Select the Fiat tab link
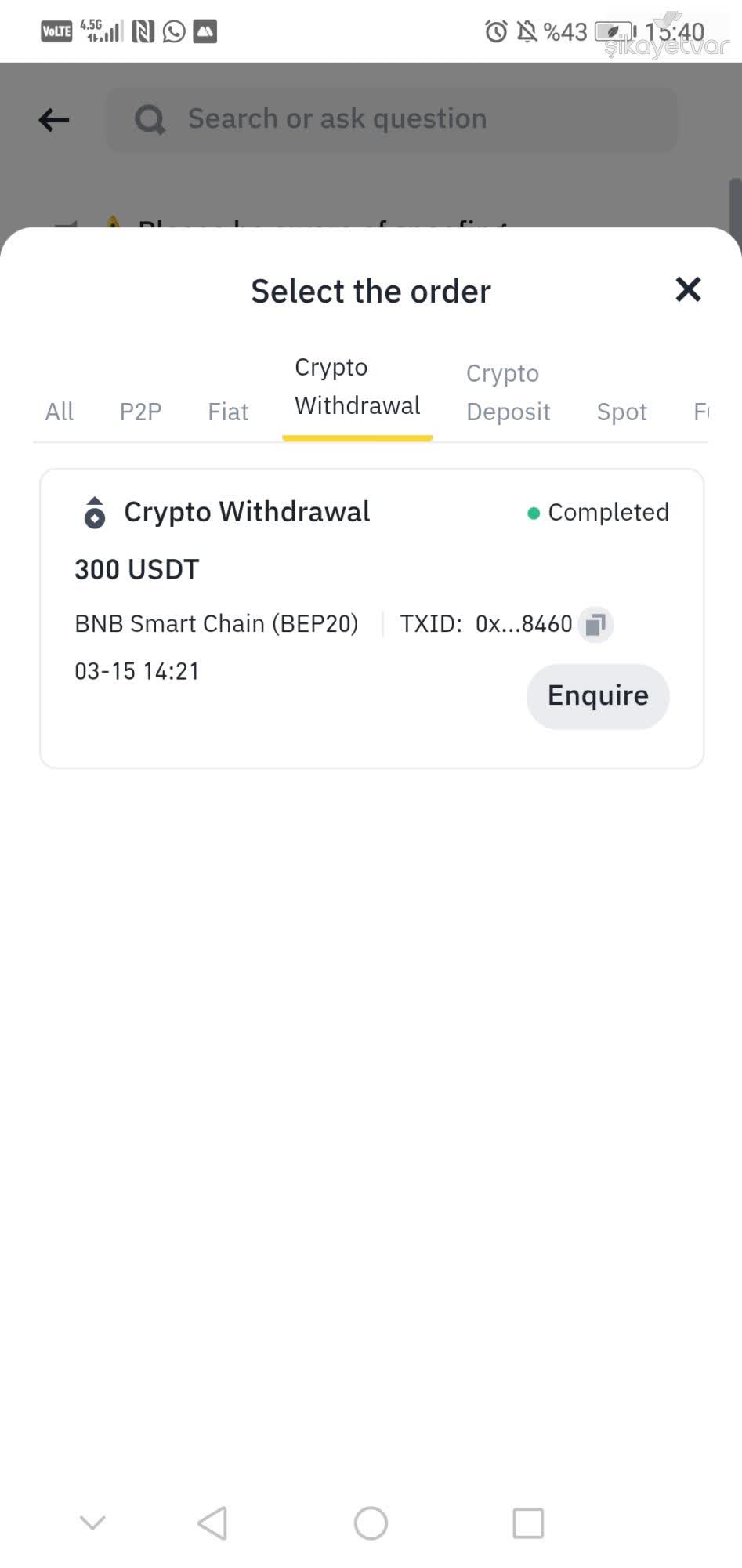The image size is (742, 1568). tap(227, 411)
